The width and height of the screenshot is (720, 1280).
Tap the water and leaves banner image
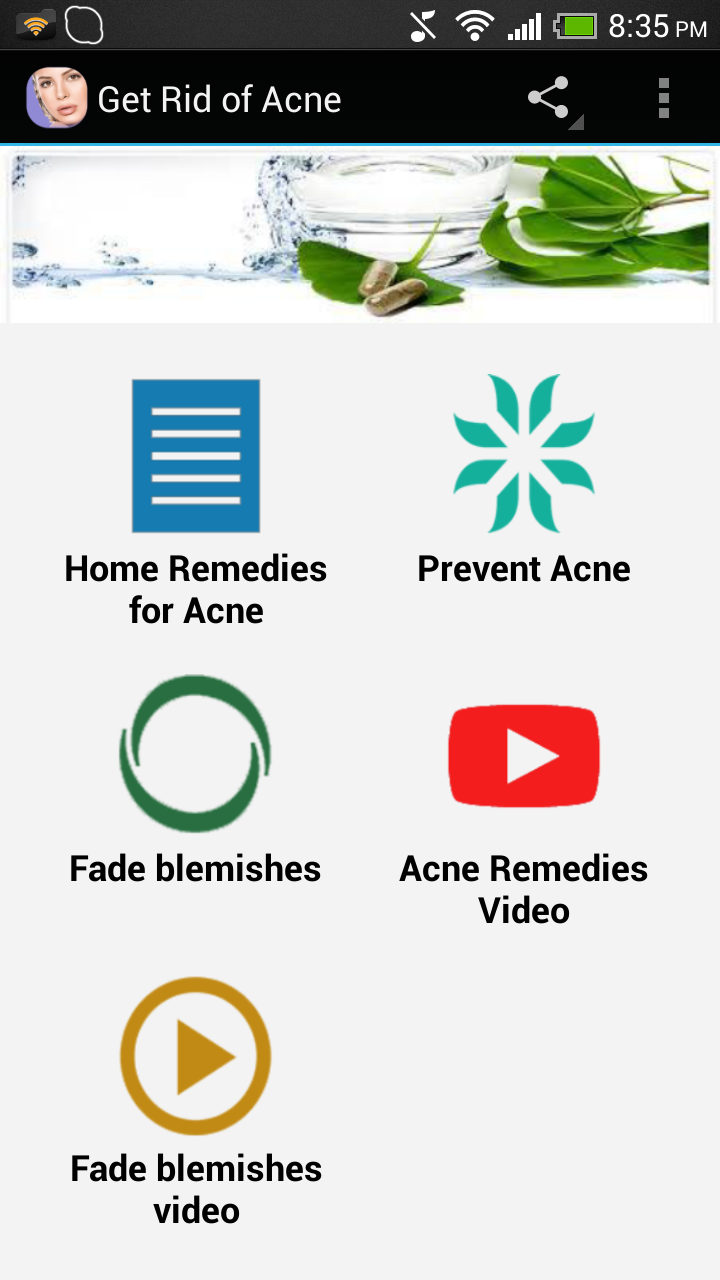point(360,237)
